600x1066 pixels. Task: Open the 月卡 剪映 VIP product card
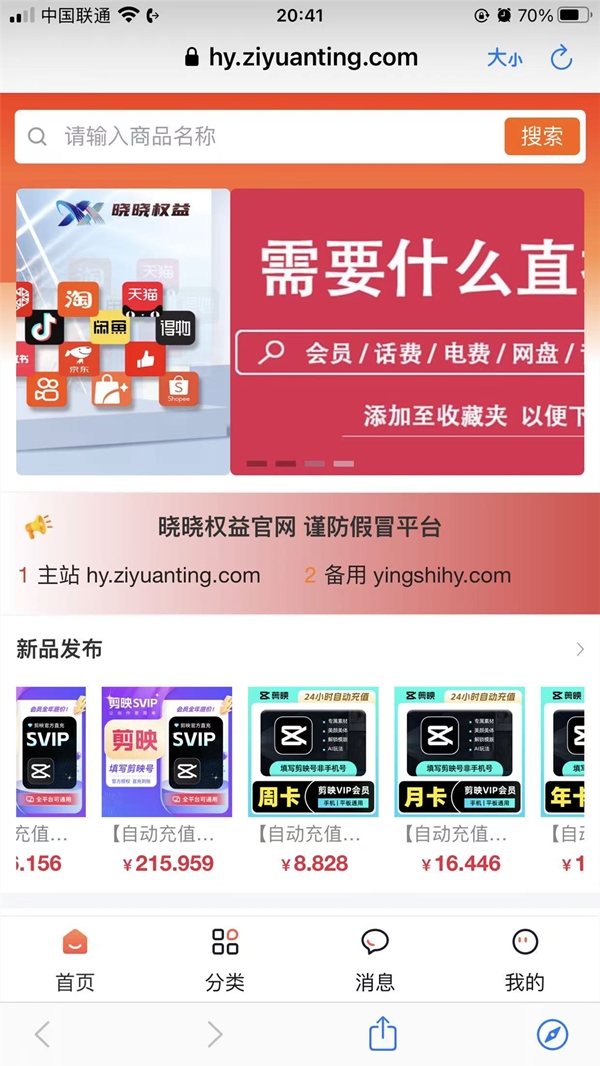[x=459, y=751]
